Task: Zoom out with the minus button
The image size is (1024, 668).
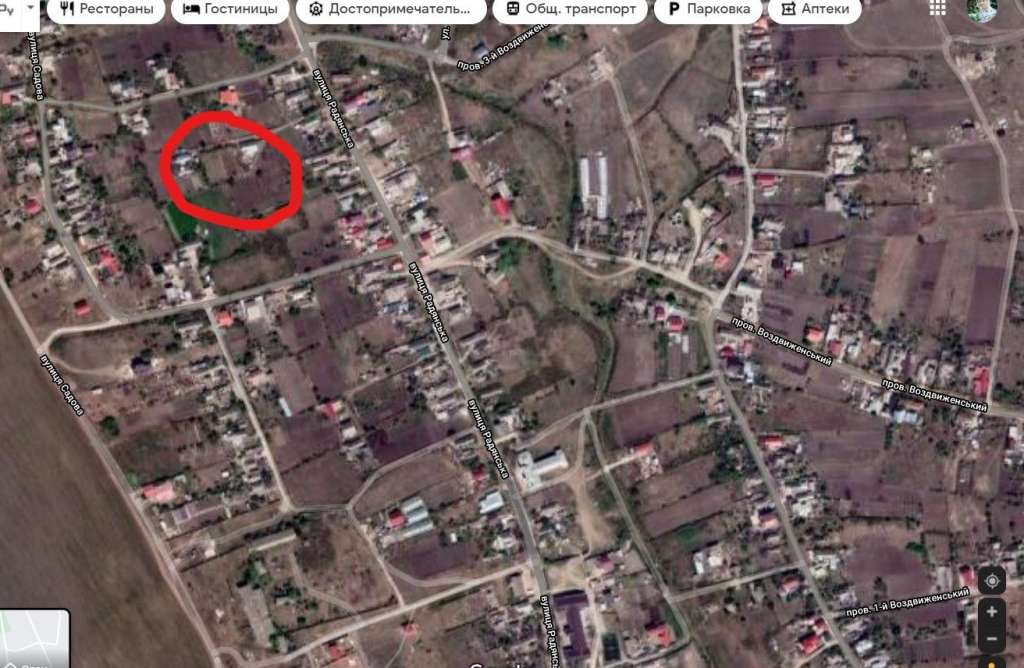Action: (x=991, y=638)
